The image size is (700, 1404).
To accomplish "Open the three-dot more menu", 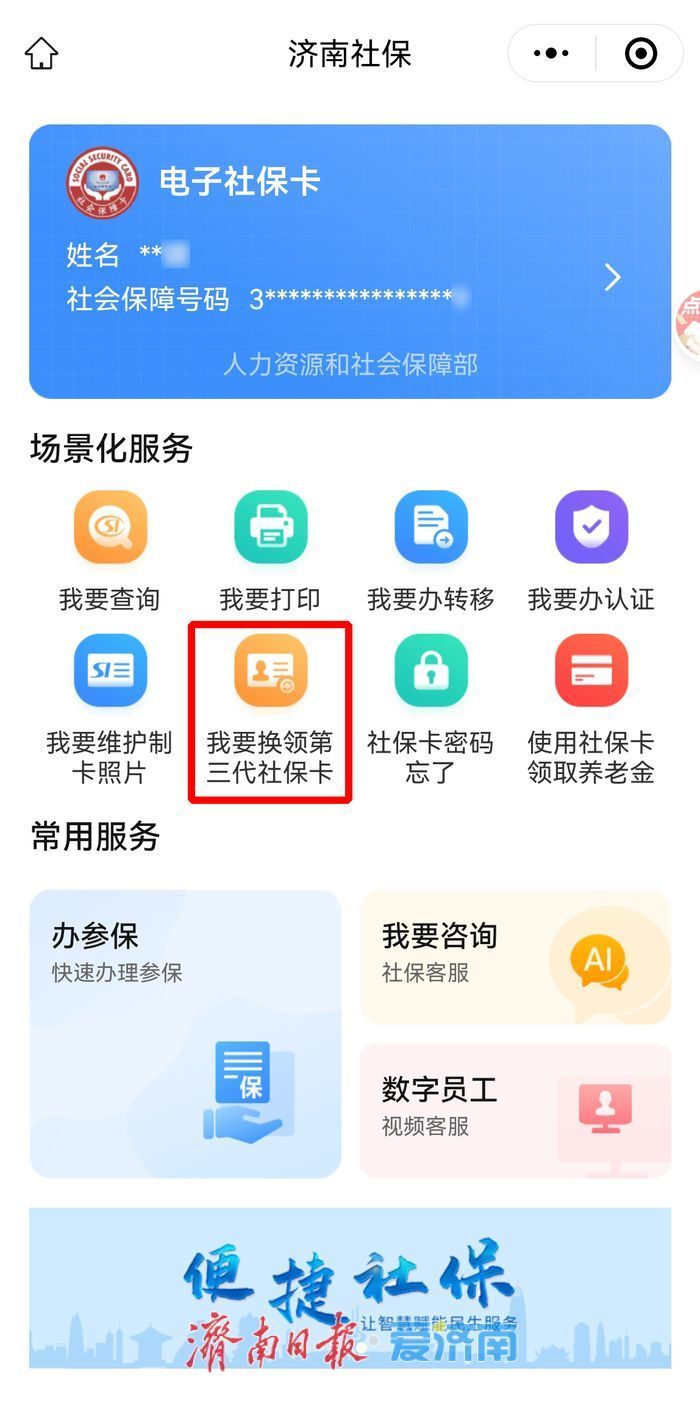I will [x=552, y=53].
